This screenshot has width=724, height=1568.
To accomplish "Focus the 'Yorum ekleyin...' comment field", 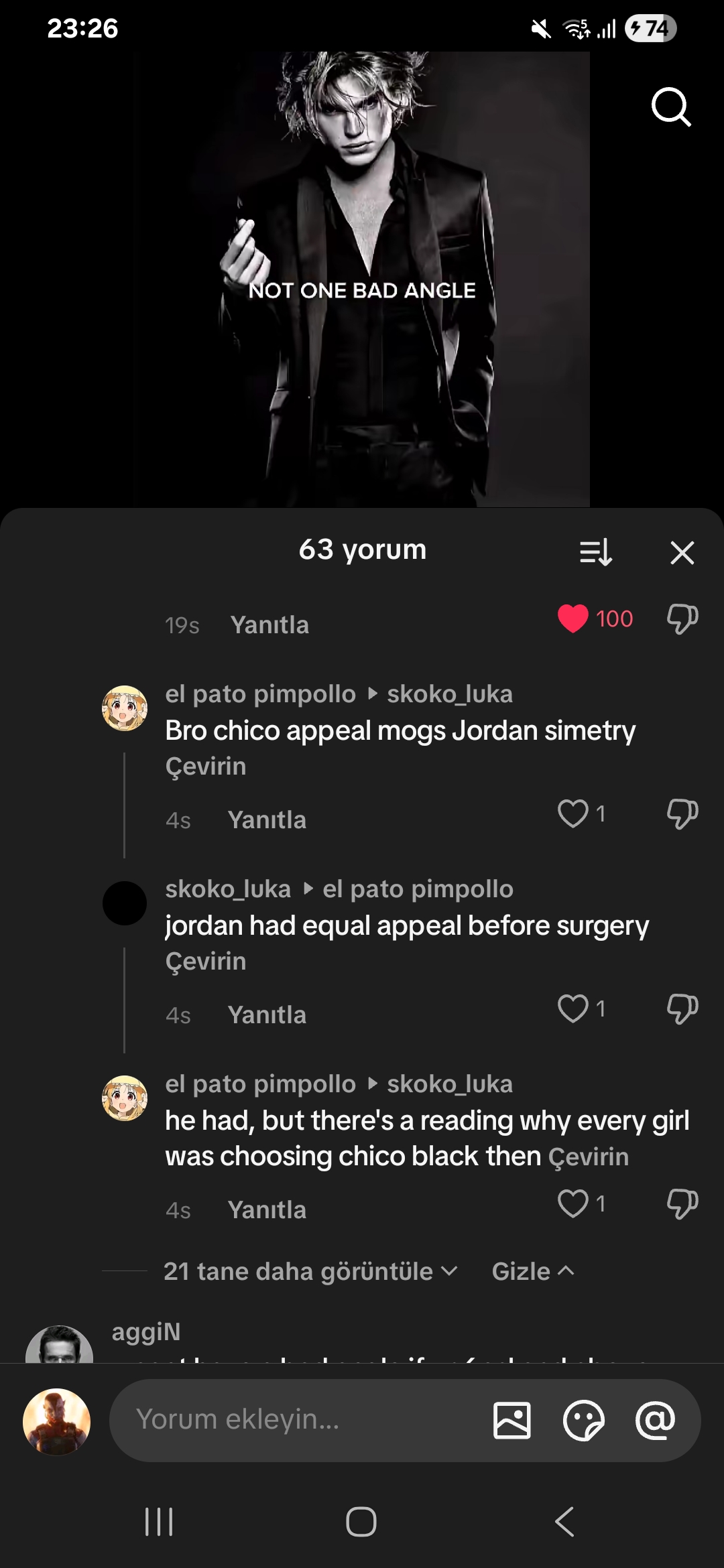I will [295, 1419].
